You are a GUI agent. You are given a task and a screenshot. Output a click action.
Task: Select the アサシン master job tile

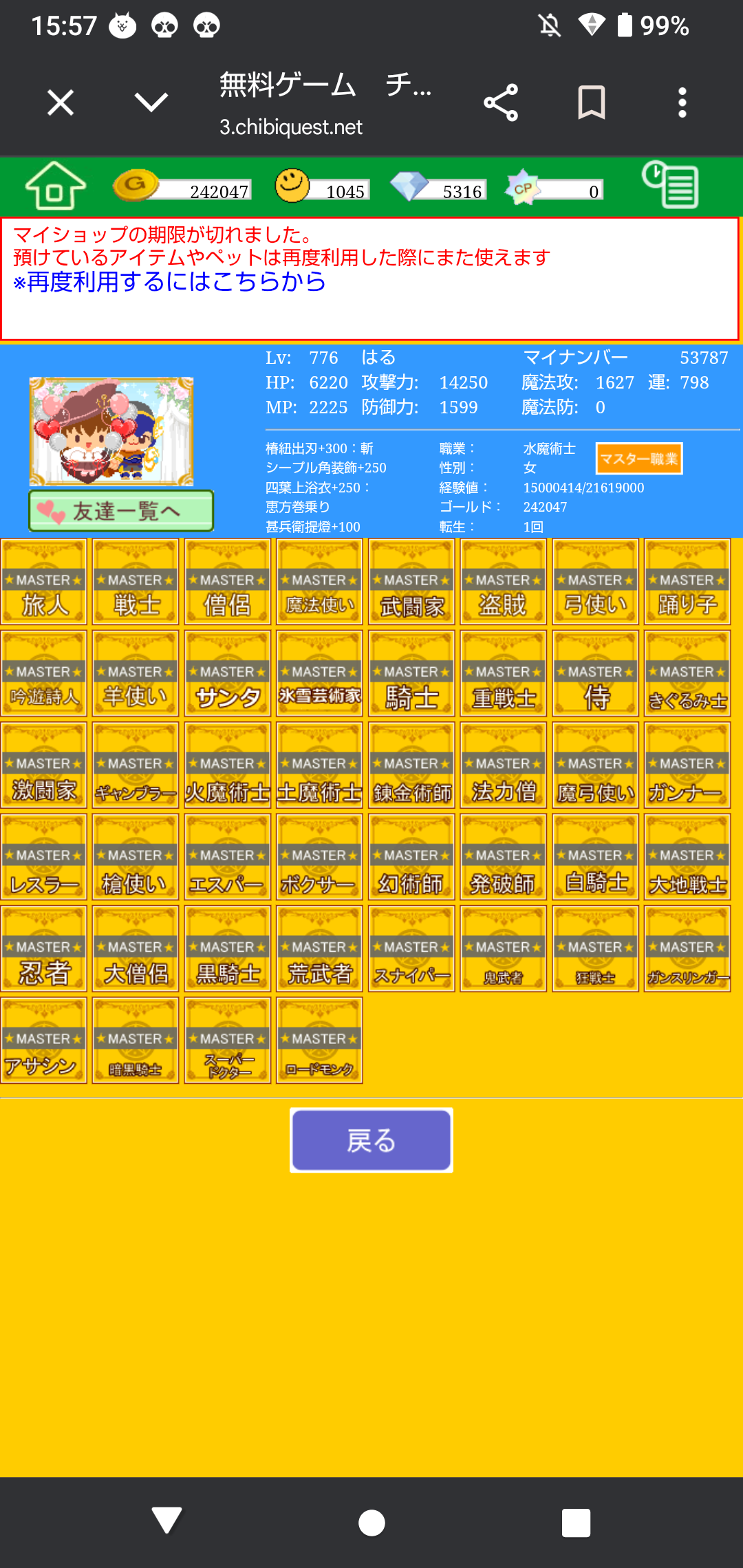pos(44,1041)
